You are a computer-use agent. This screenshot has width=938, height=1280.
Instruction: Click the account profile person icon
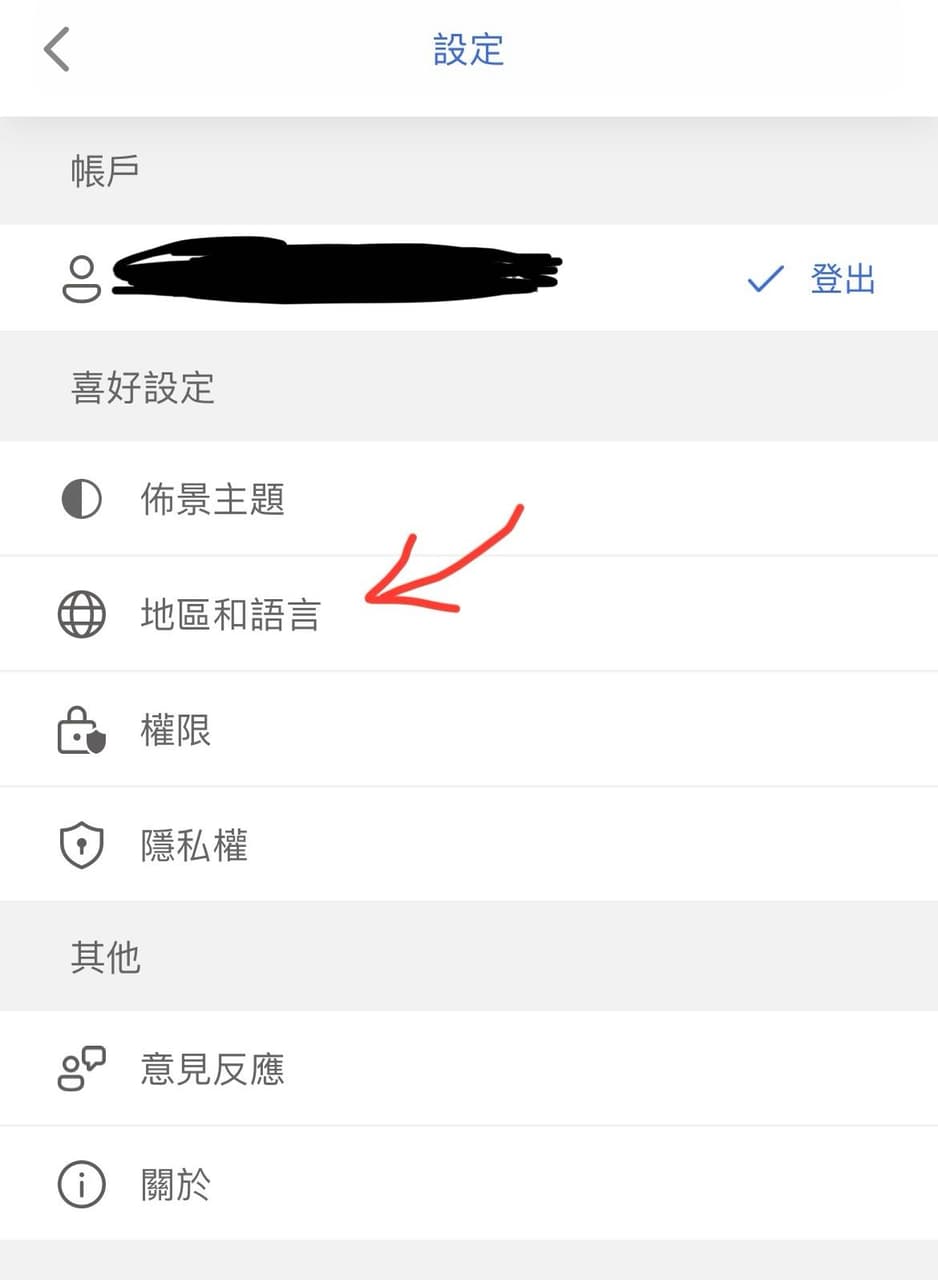click(x=80, y=278)
